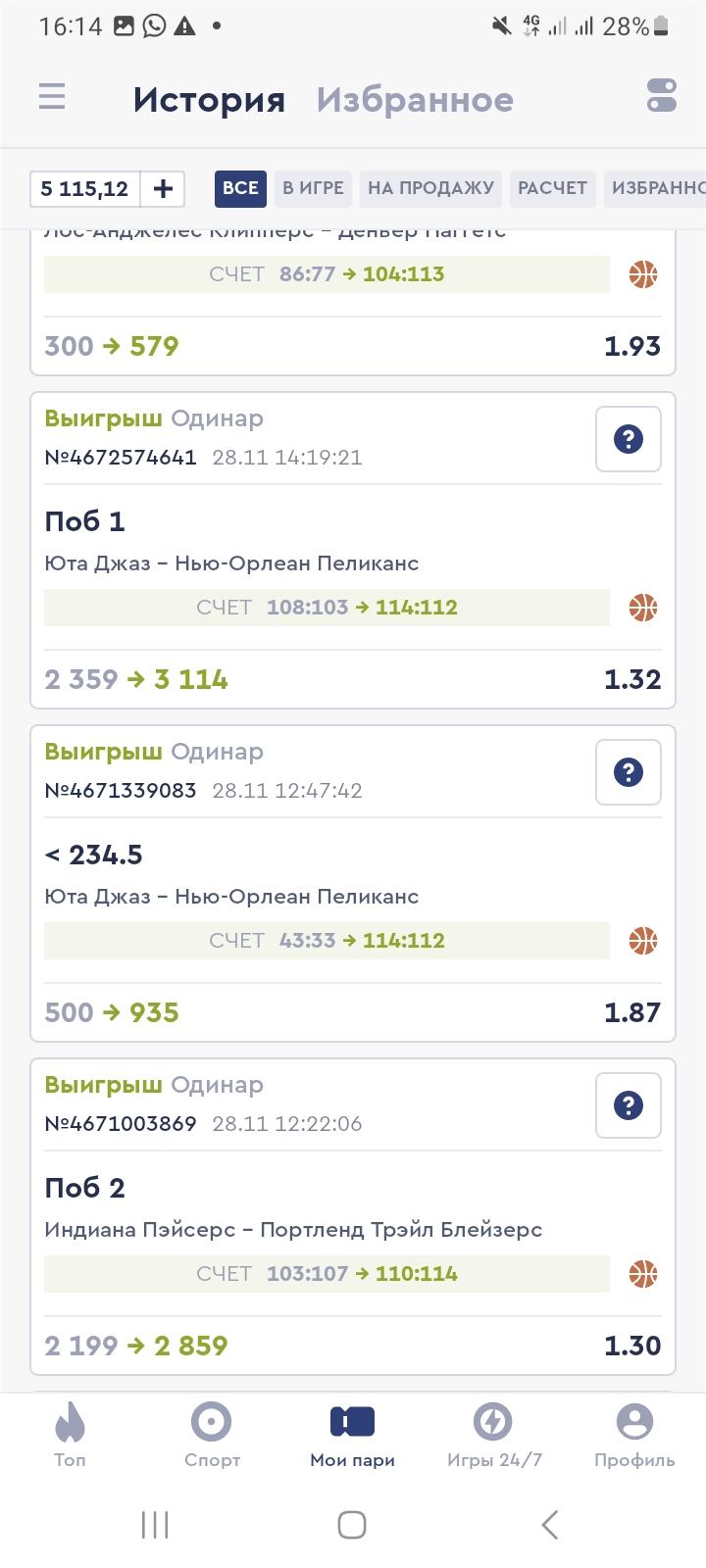This screenshot has height=1568, width=706.
Task: Switch to the Спорт tab
Action: click(x=212, y=1435)
